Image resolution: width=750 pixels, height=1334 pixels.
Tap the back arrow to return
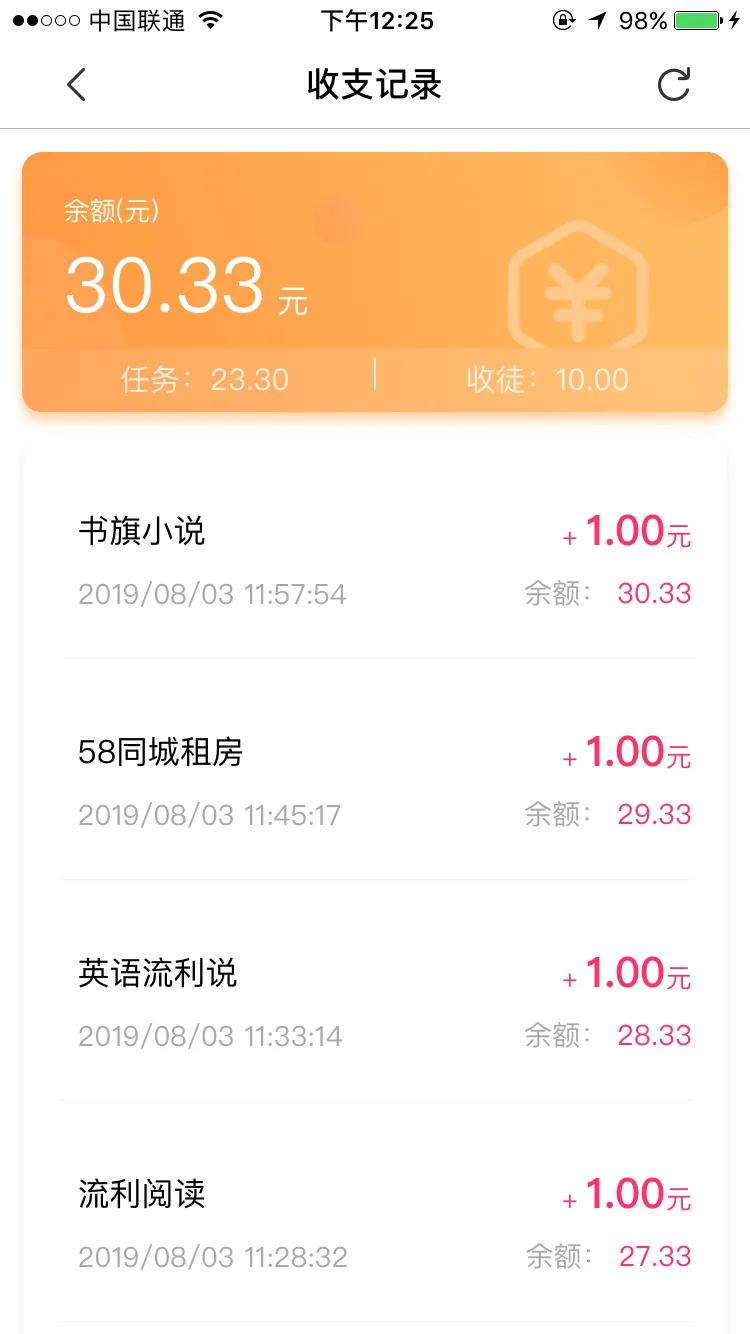76,84
